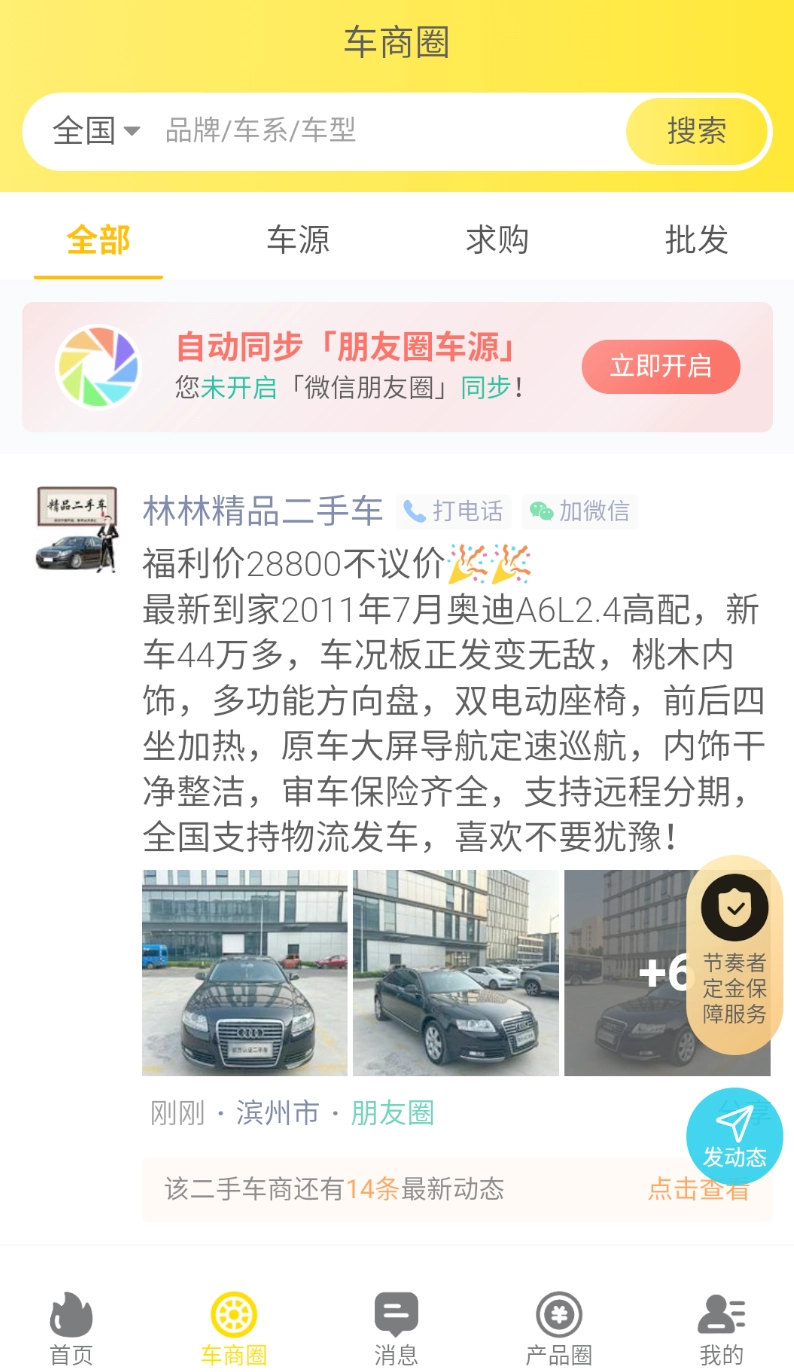Select the 求购 tab
Screen dimensions: 794x1372
(496, 239)
